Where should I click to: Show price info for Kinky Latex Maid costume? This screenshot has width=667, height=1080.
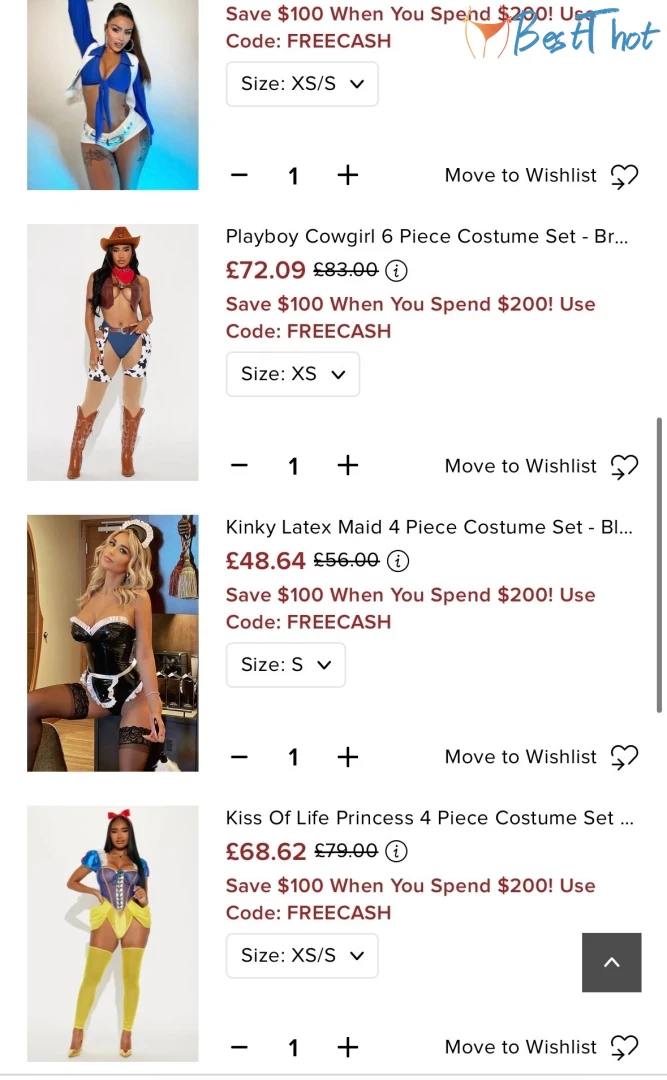click(x=398, y=561)
